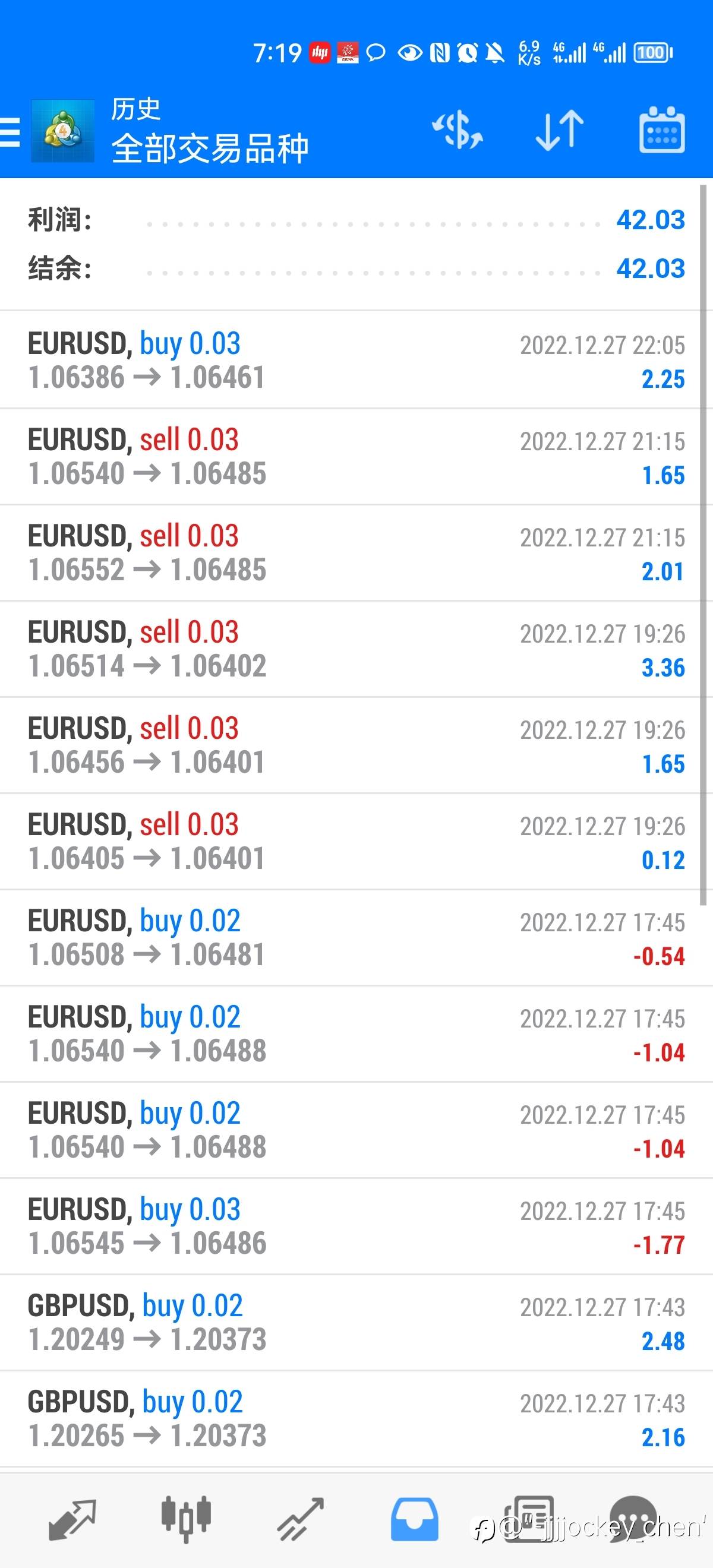Open the symbol filter icon
713x1568 pixels.
tap(458, 130)
